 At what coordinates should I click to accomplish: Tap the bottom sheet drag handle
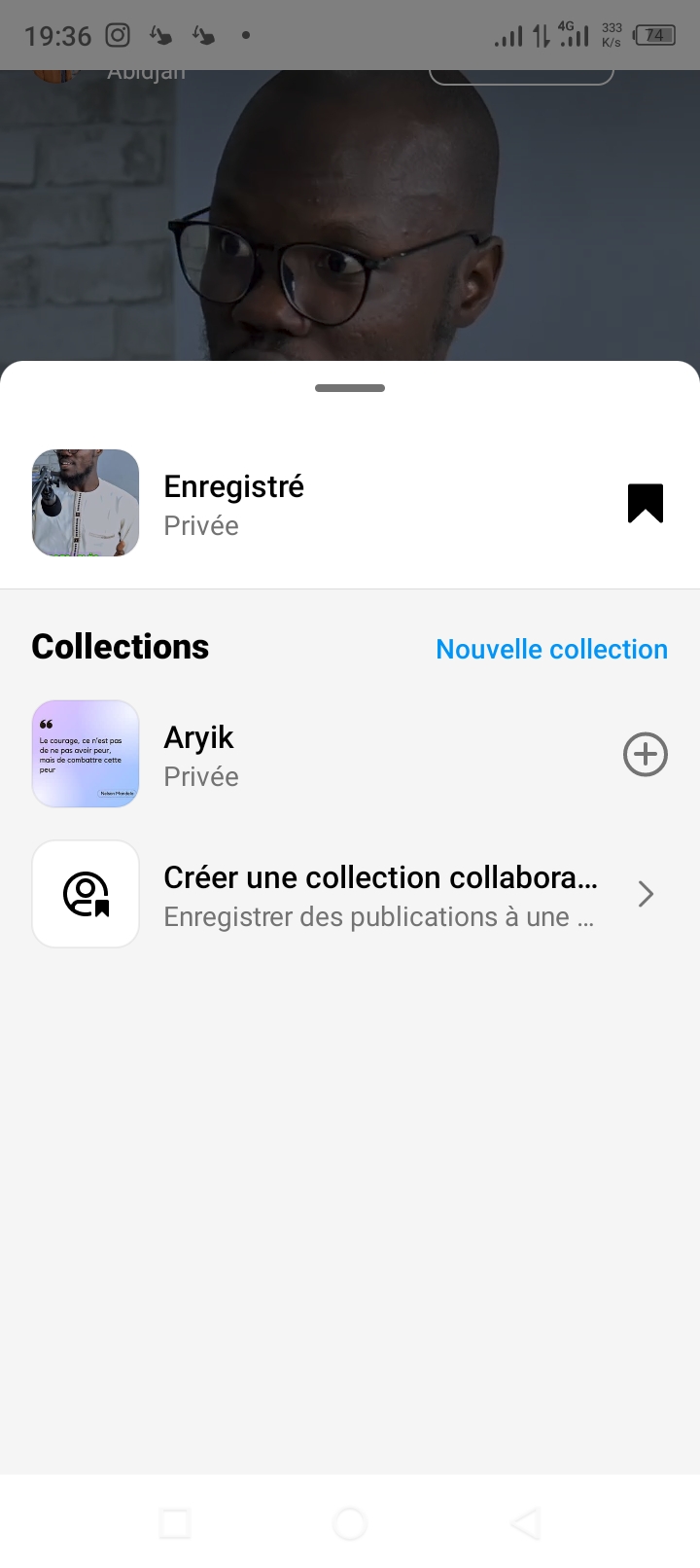pos(350,388)
